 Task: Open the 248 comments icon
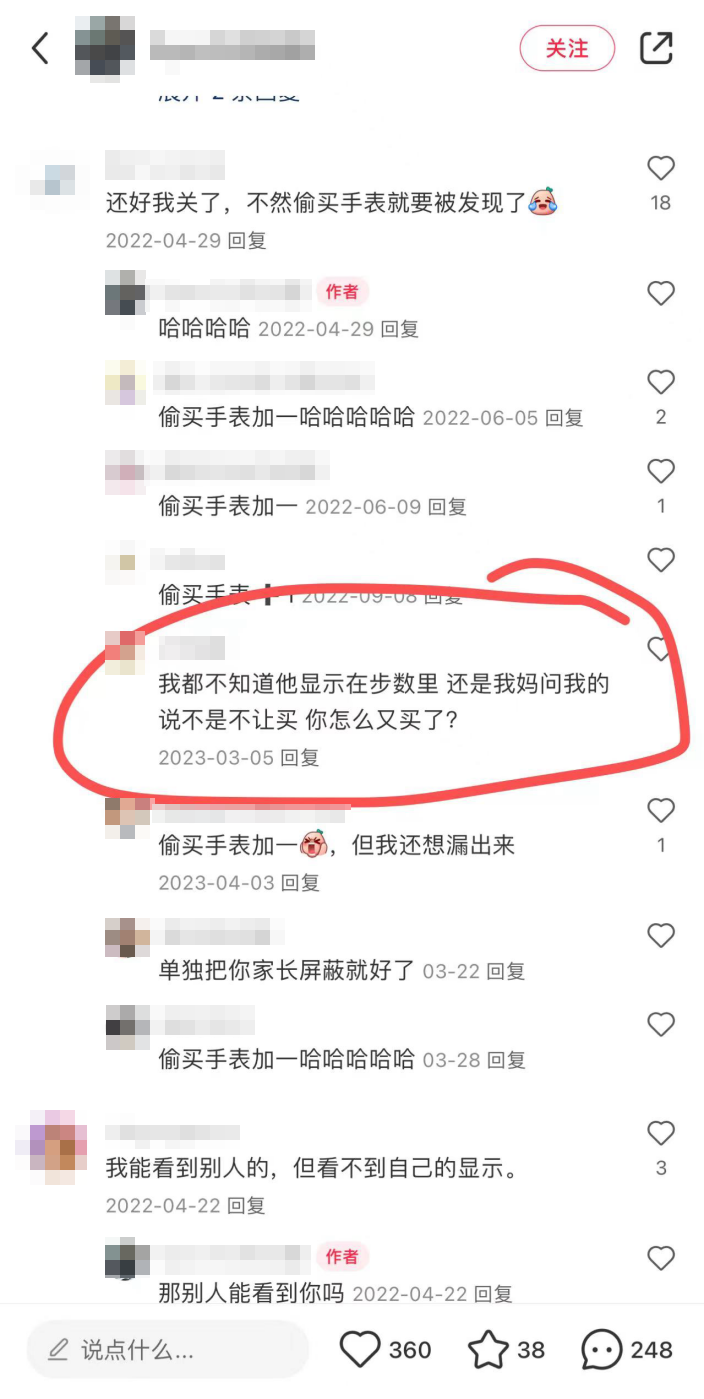coord(602,1350)
